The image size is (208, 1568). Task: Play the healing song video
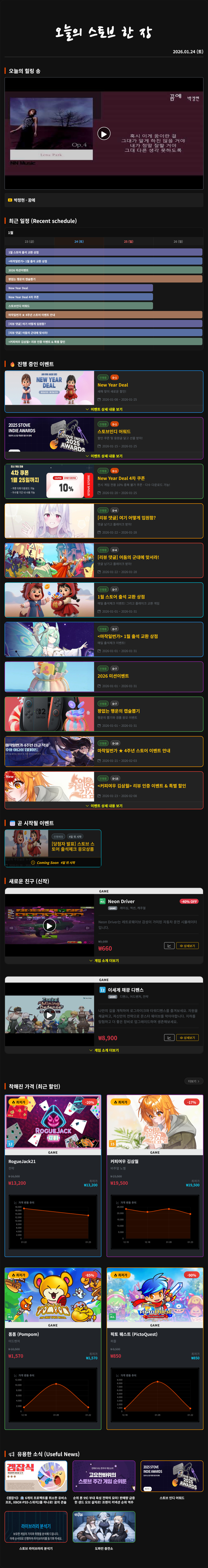tap(104, 134)
